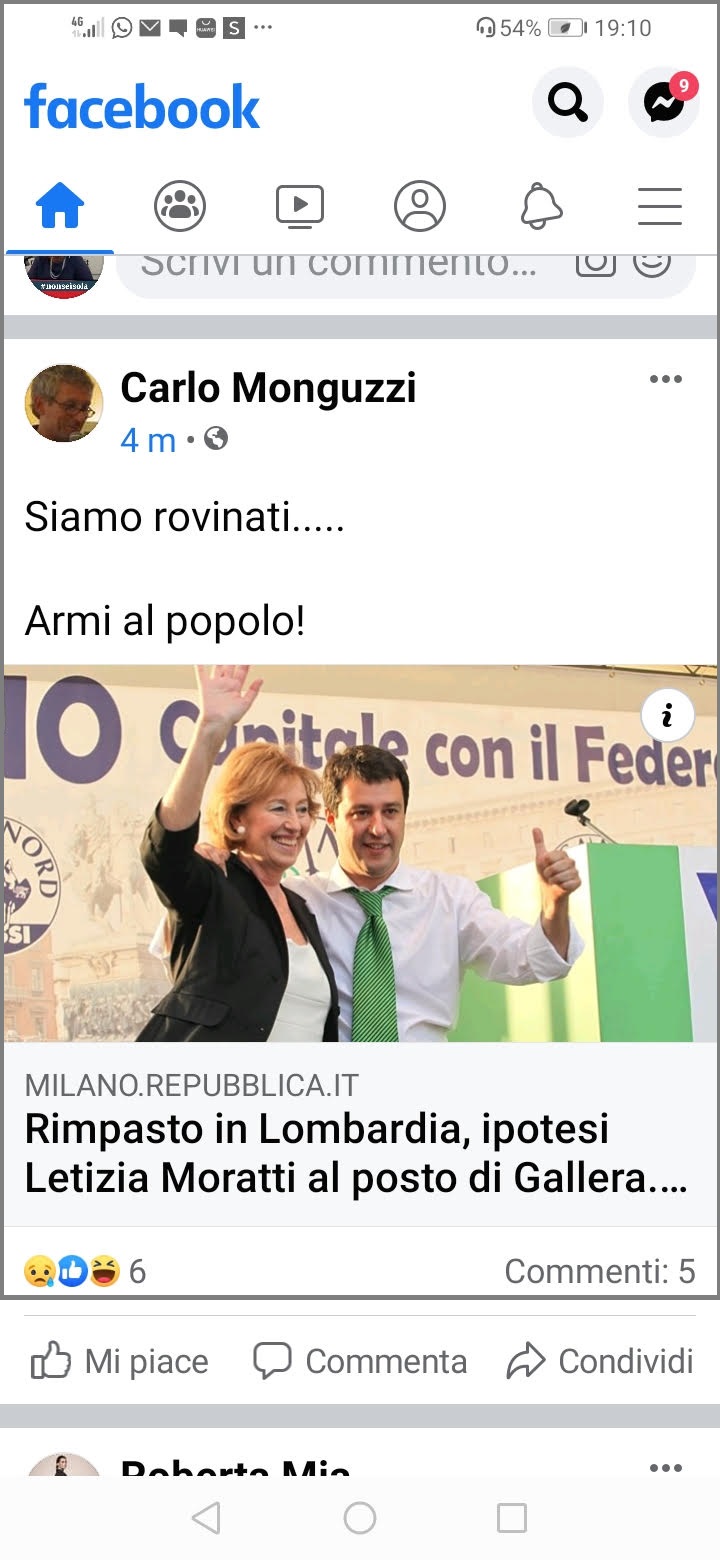Viewport: 720px width, 1560px height.
Task: Go to the Profile tab
Action: click(420, 207)
